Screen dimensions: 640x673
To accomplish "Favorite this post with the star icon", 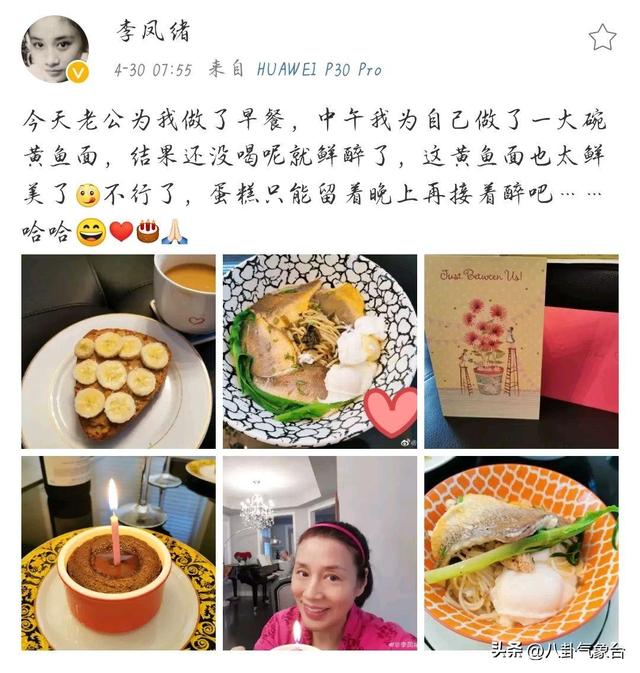I will click(x=601, y=38).
